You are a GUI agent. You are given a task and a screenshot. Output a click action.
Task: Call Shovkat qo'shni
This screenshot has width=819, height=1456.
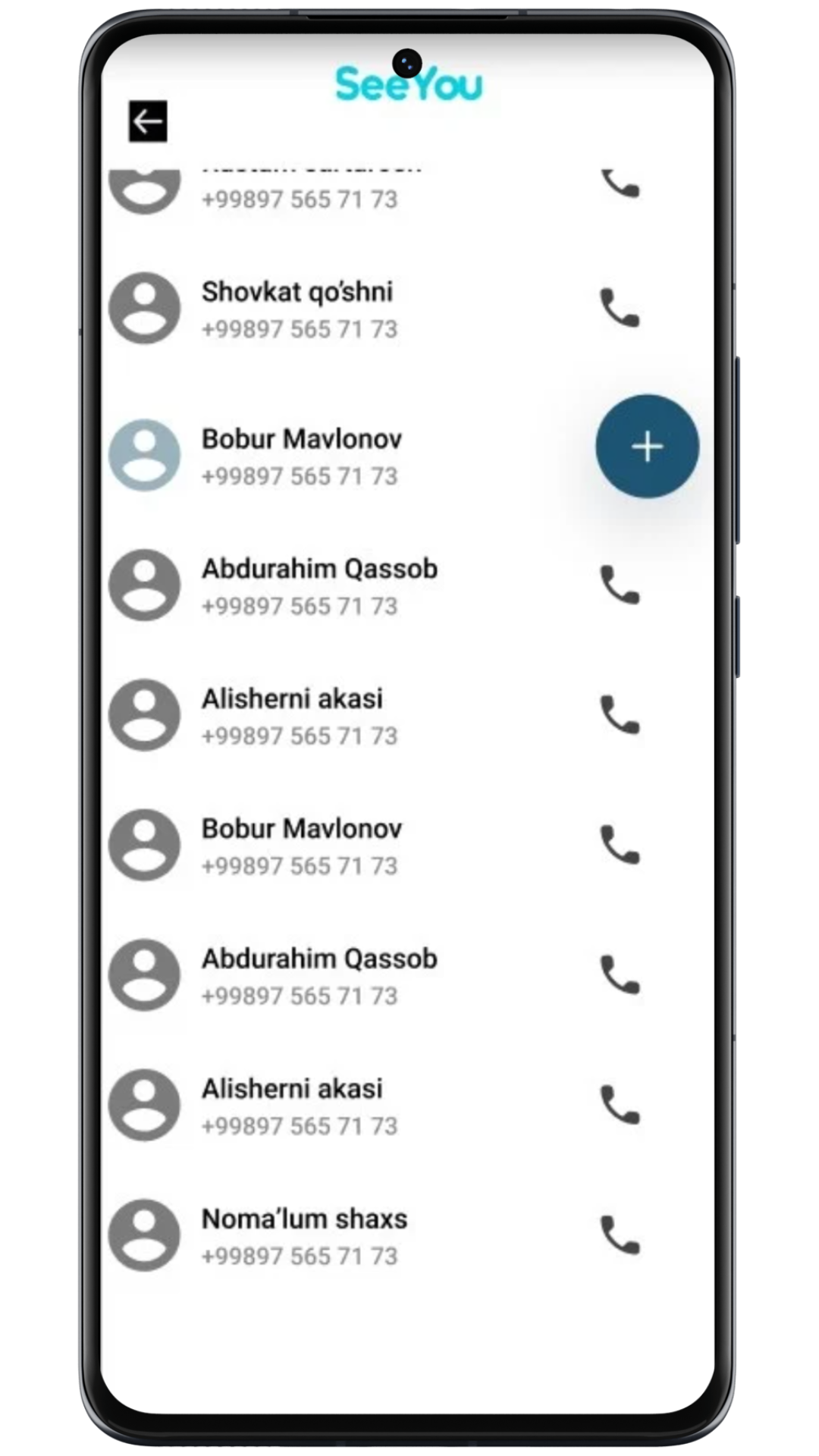click(x=620, y=308)
